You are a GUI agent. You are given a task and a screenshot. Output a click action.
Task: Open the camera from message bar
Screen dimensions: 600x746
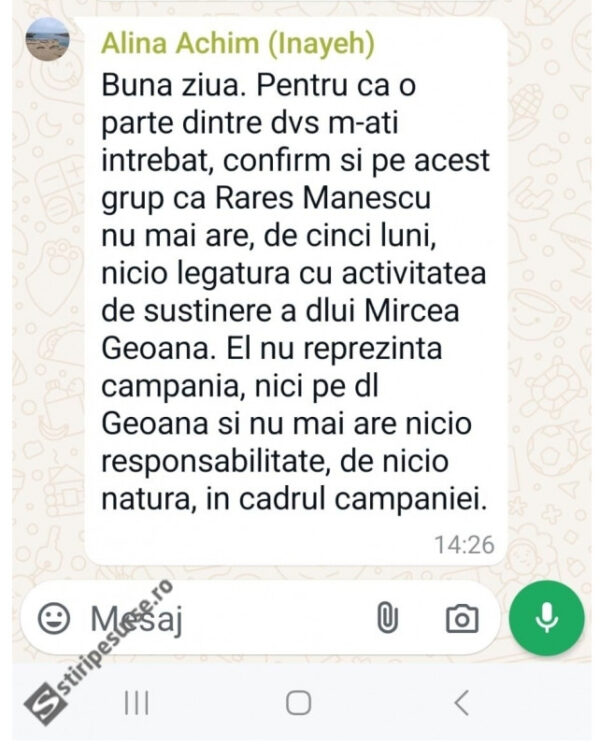[461, 620]
